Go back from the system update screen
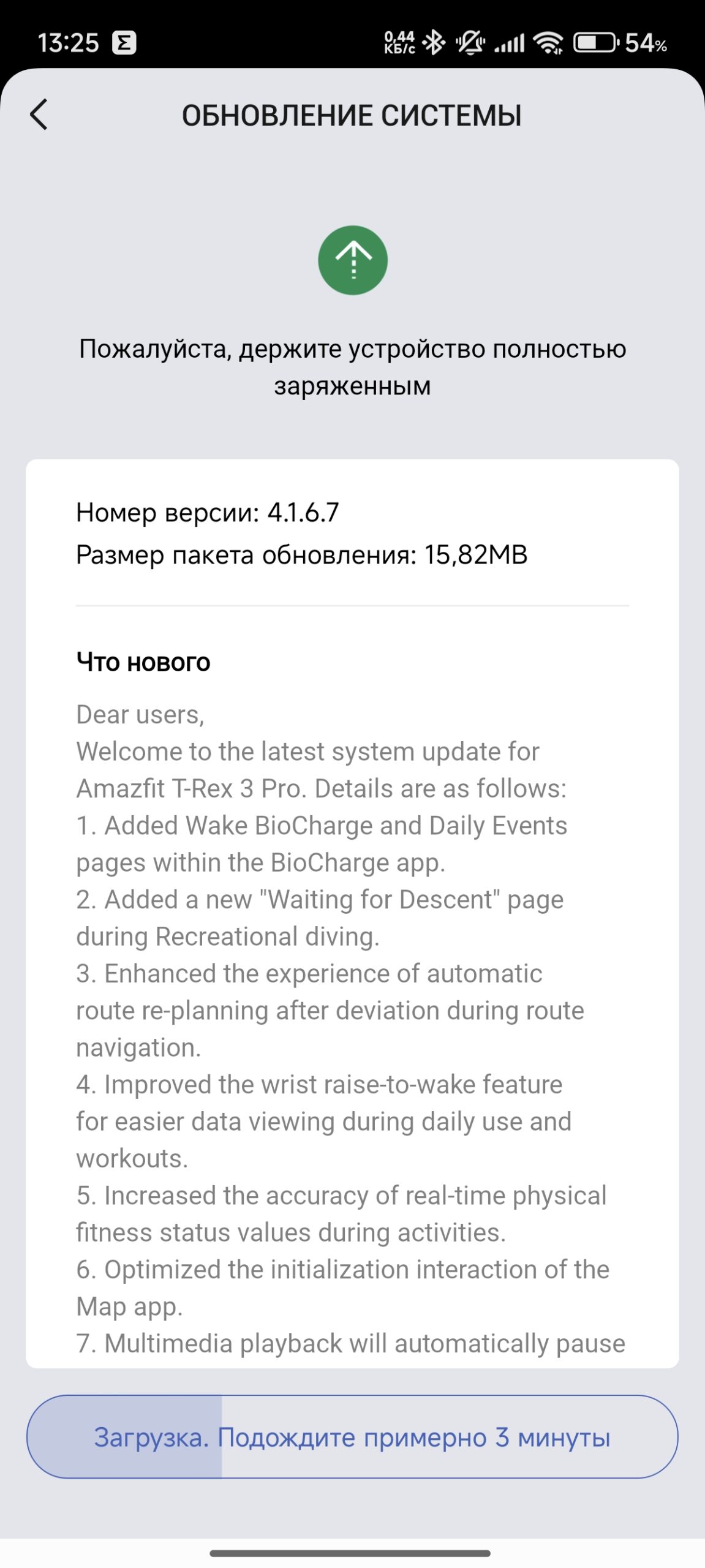The height and width of the screenshot is (1568, 705). (39, 115)
